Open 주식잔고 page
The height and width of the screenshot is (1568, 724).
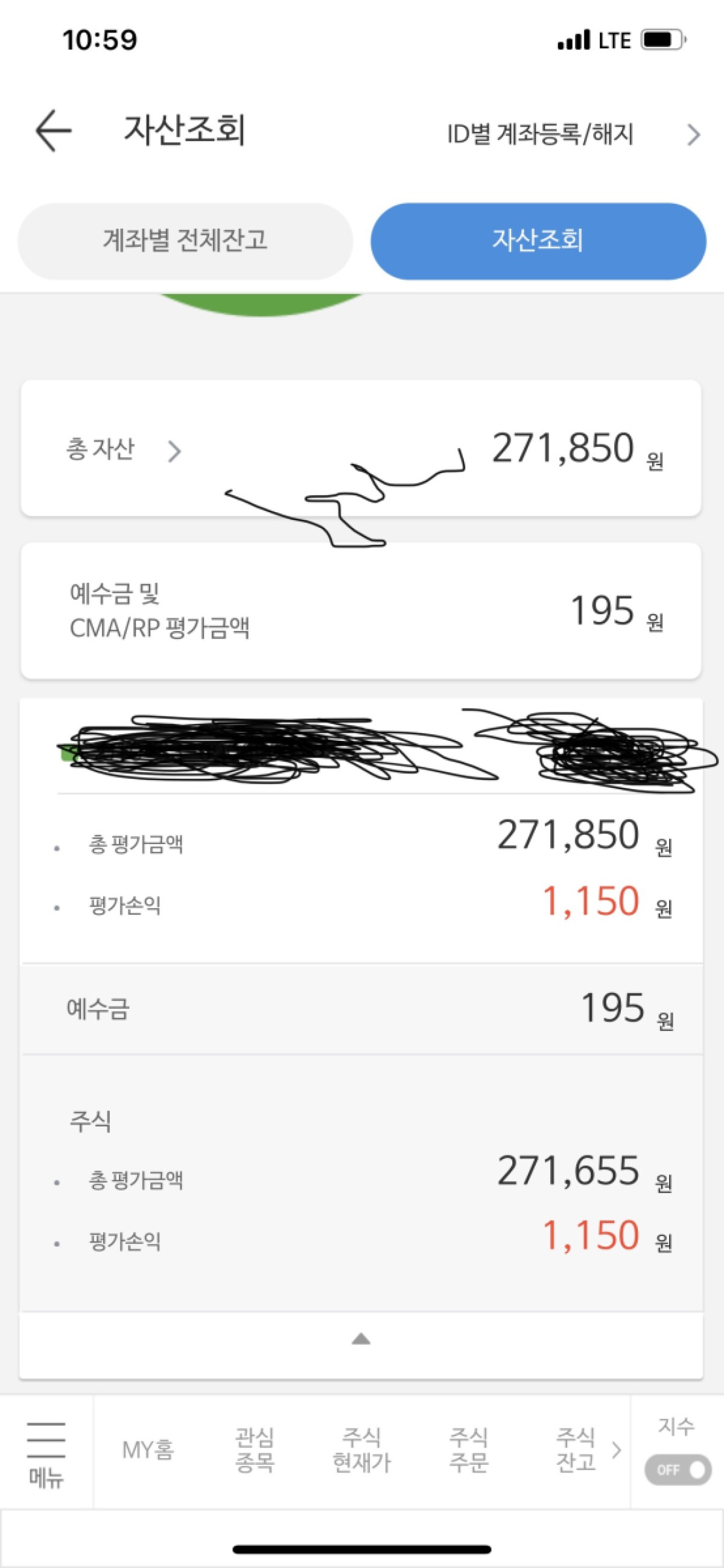coord(575,1450)
